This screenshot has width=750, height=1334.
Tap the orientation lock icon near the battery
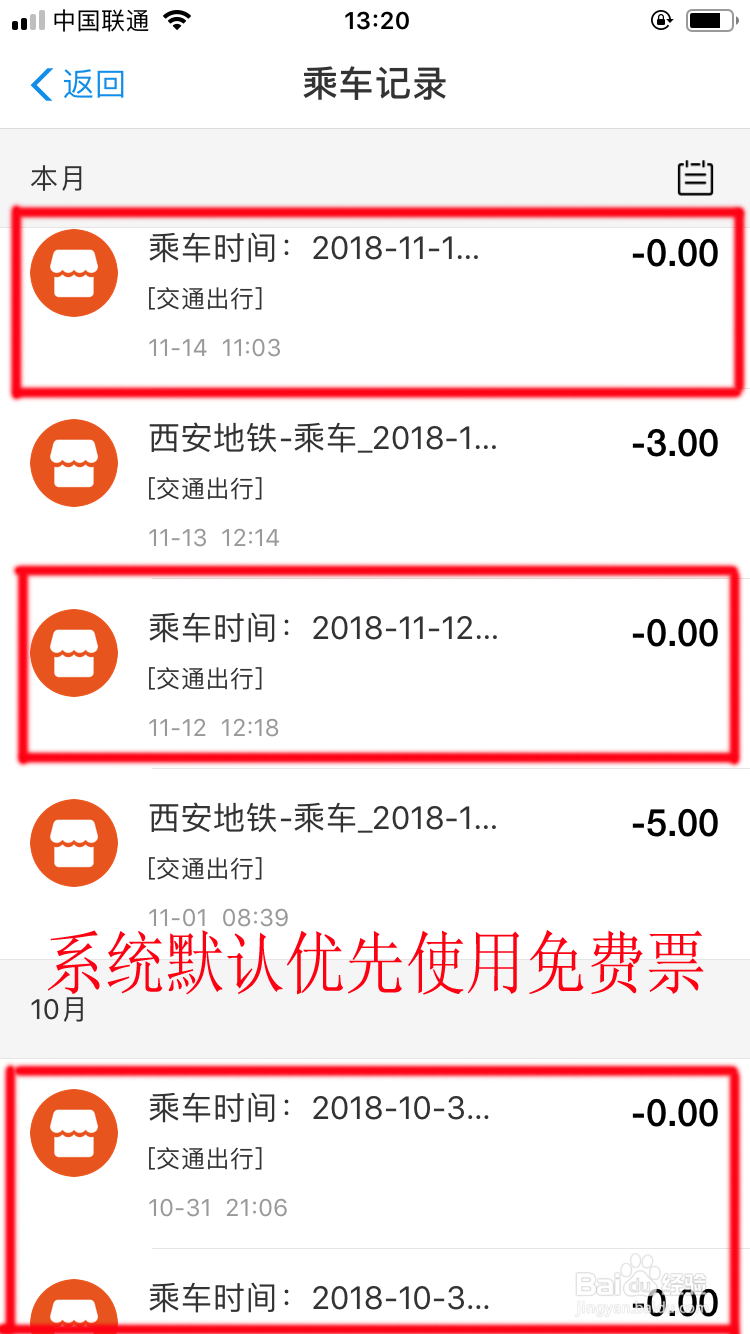tap(662, 19)
